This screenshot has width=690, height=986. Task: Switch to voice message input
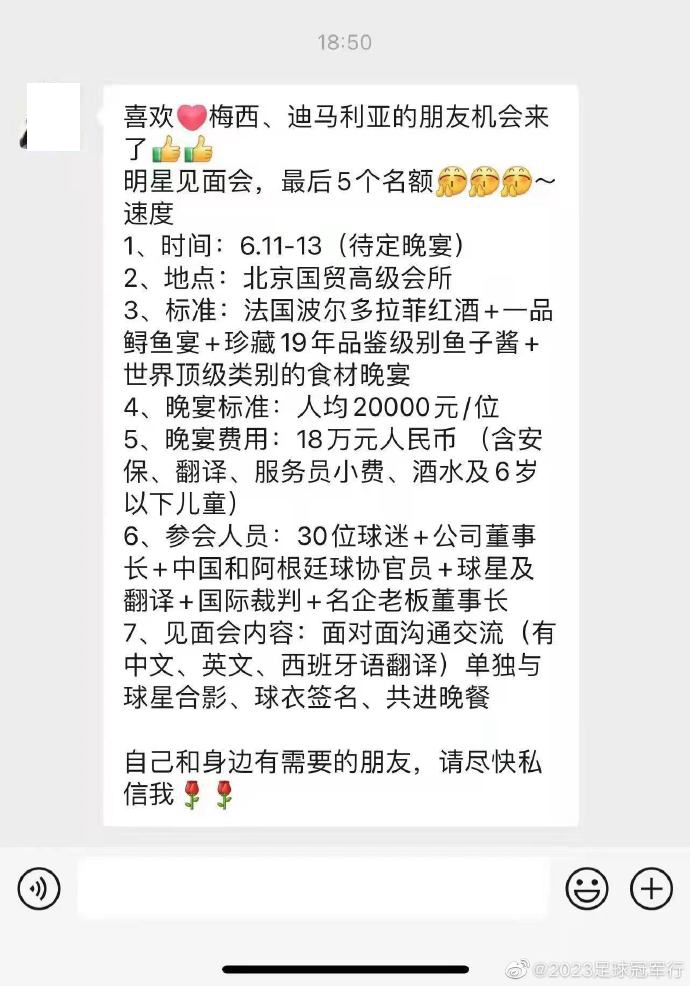(x=39, y=888)
